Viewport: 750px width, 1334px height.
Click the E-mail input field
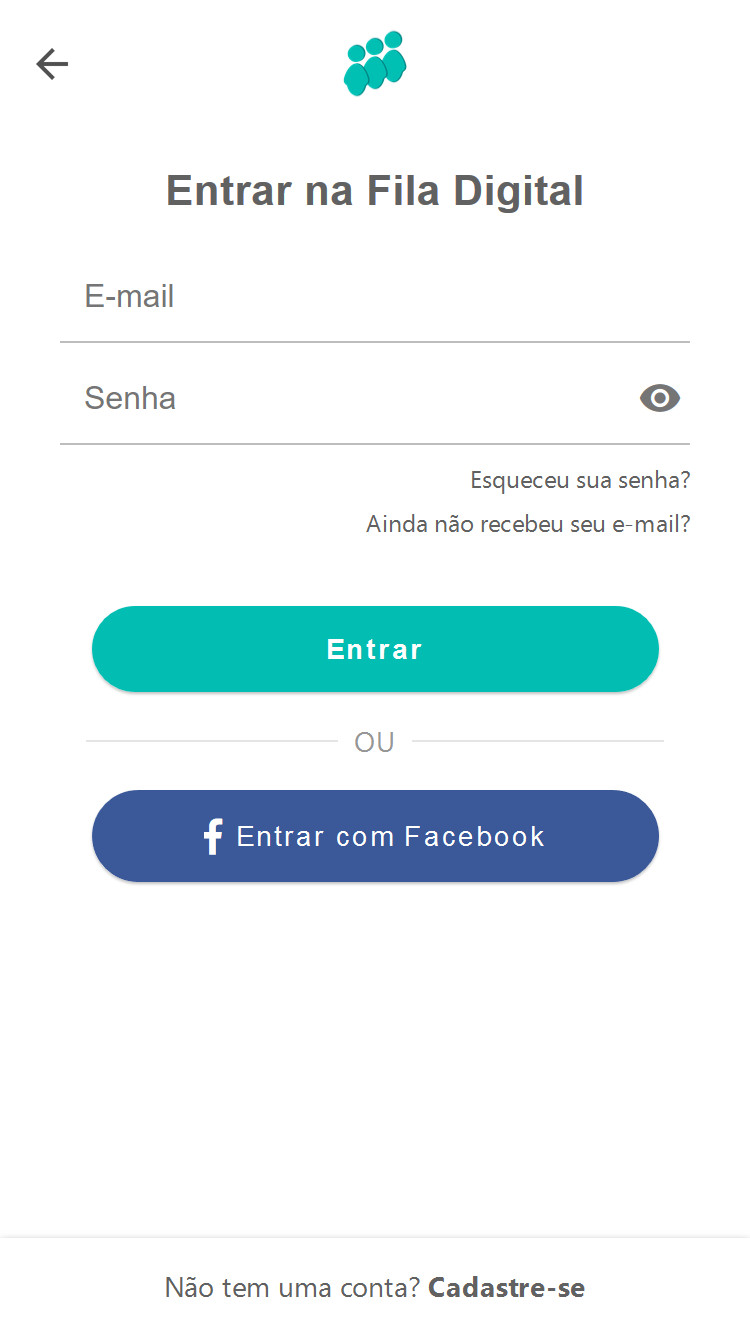point(375,296)
